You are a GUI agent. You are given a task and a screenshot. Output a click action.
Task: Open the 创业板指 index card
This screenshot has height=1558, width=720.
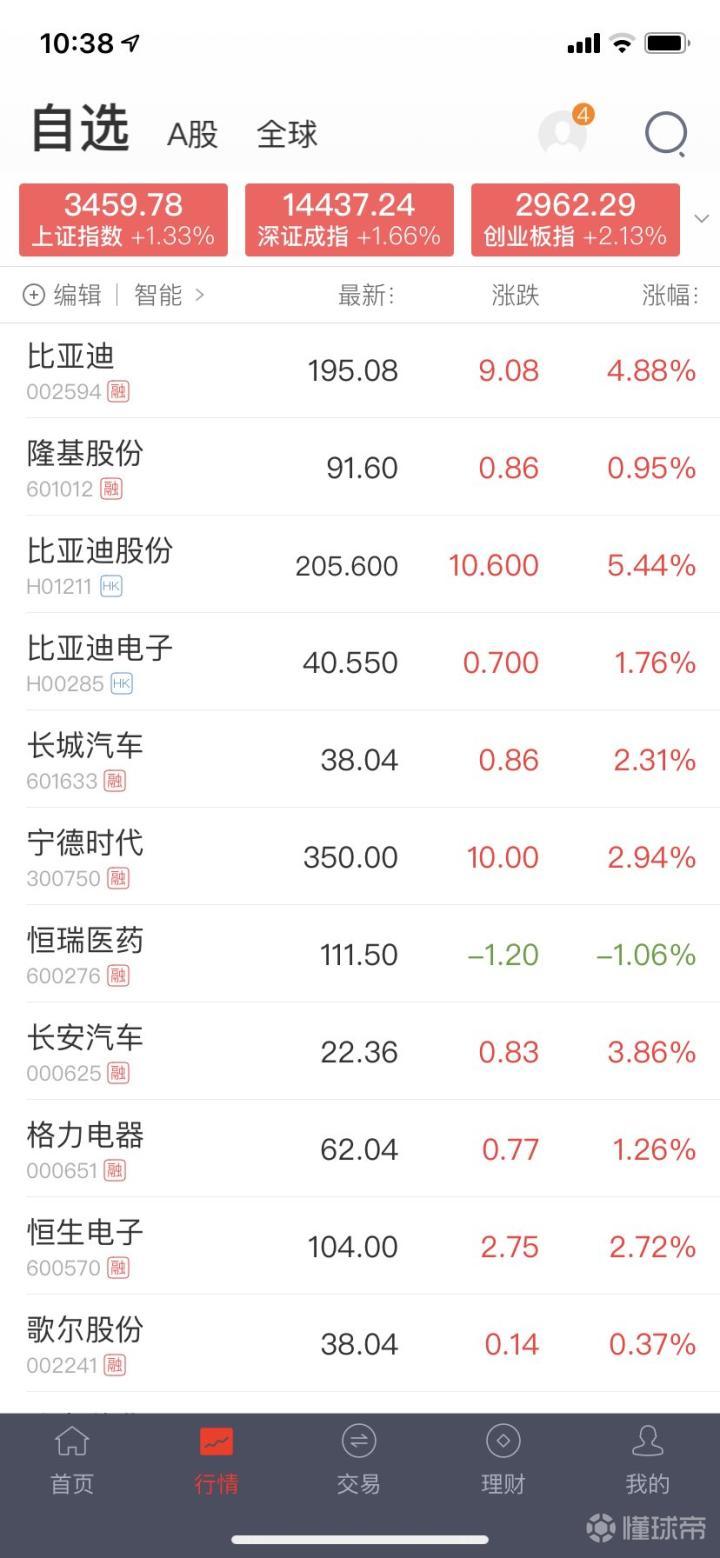click(x=575, y=220)
